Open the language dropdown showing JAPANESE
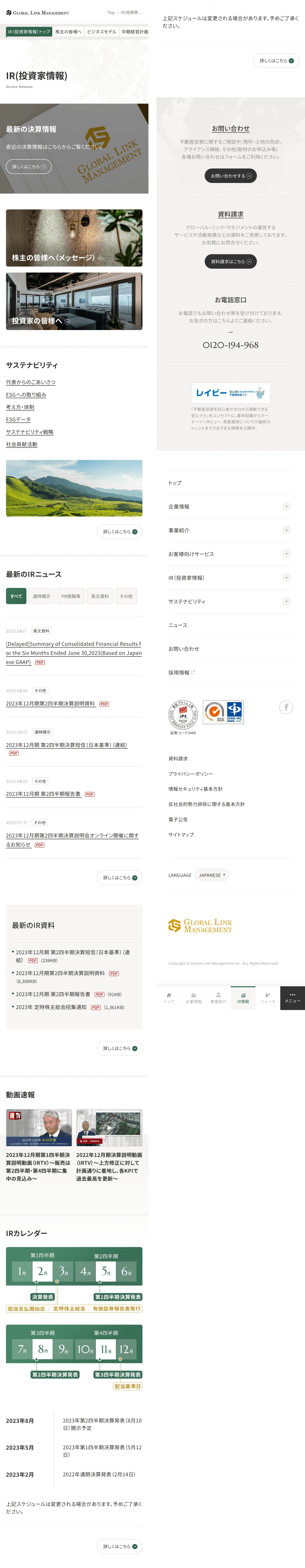The image size is (305, 1568). (x=212, y=875)
